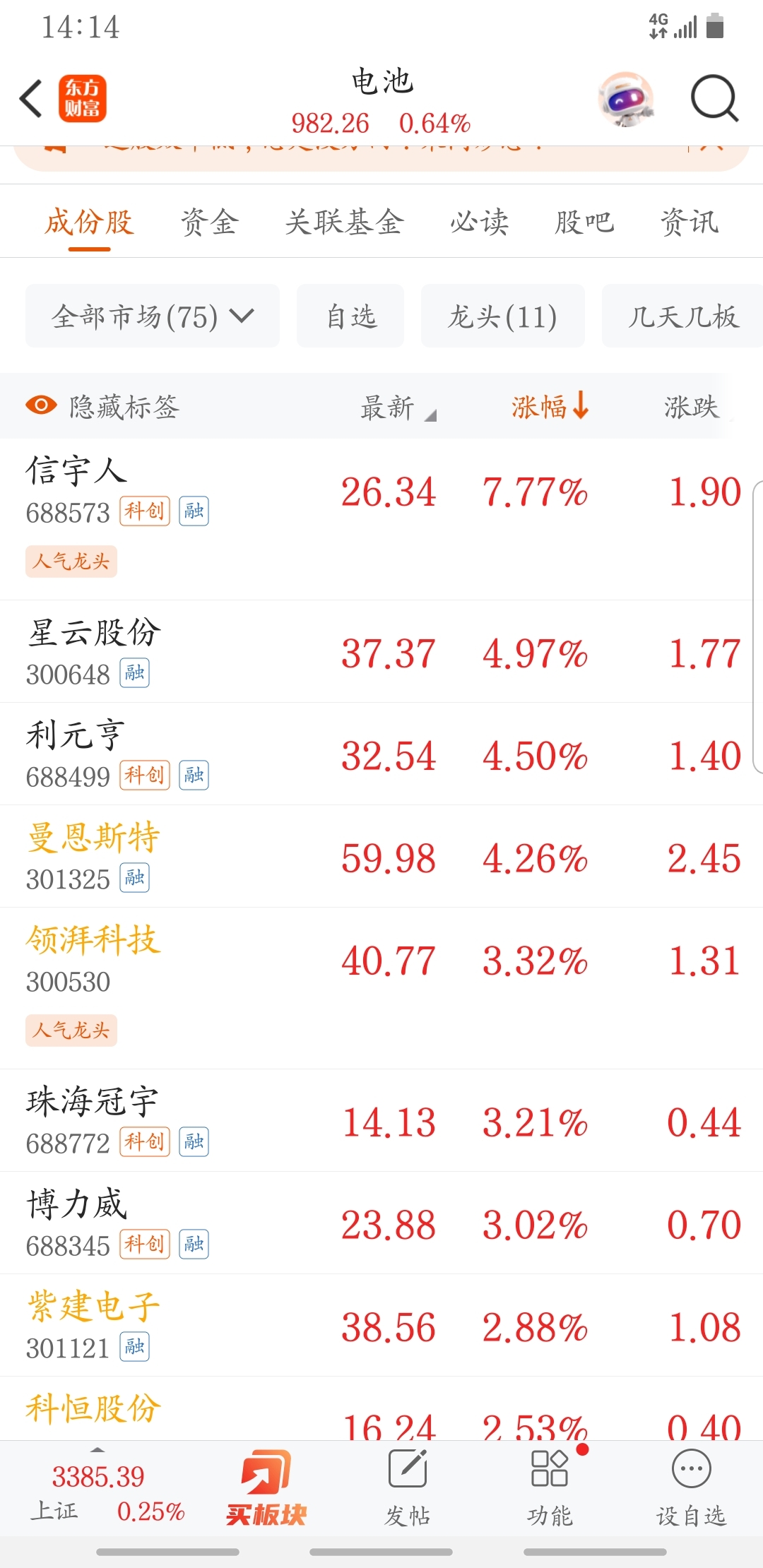Image resolution: width=763 pixels, height=1568 pixels.
Task: Go back using the top-left arrow
Action: 31,98
